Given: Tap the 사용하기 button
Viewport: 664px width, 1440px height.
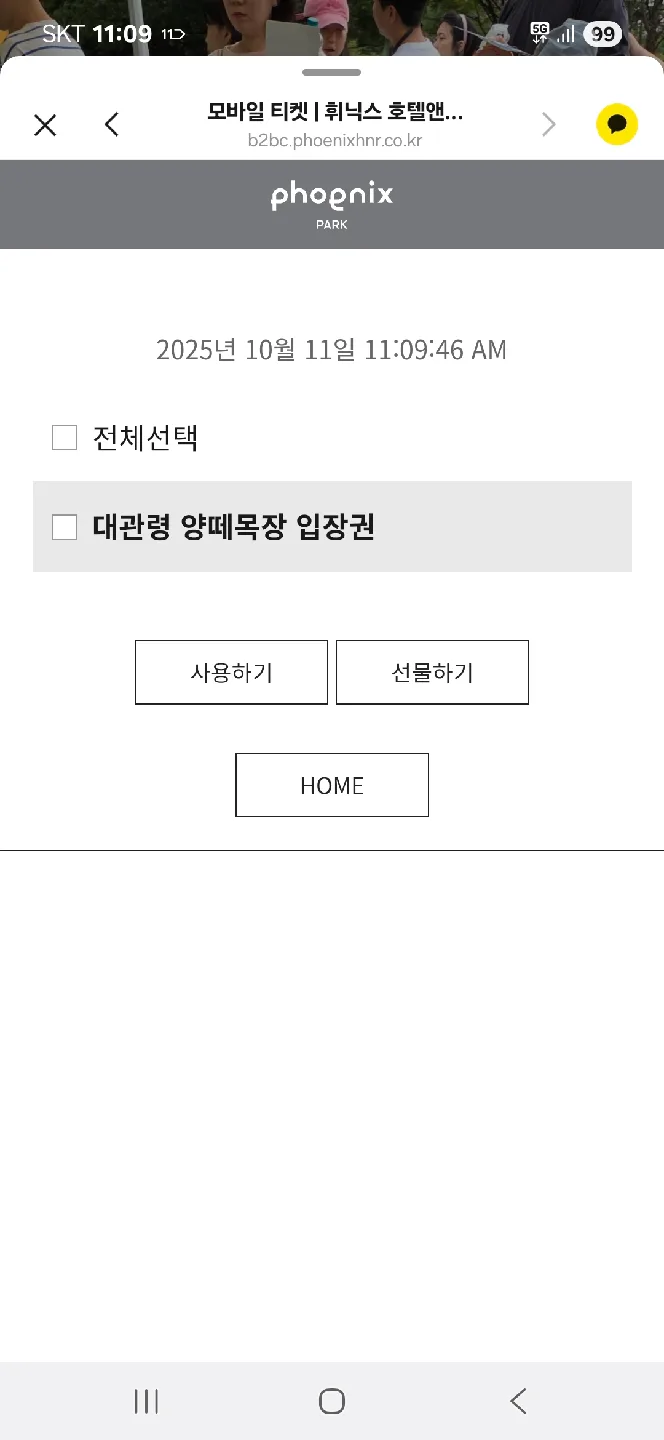Looking at the screenshot, I should [231, 673].
